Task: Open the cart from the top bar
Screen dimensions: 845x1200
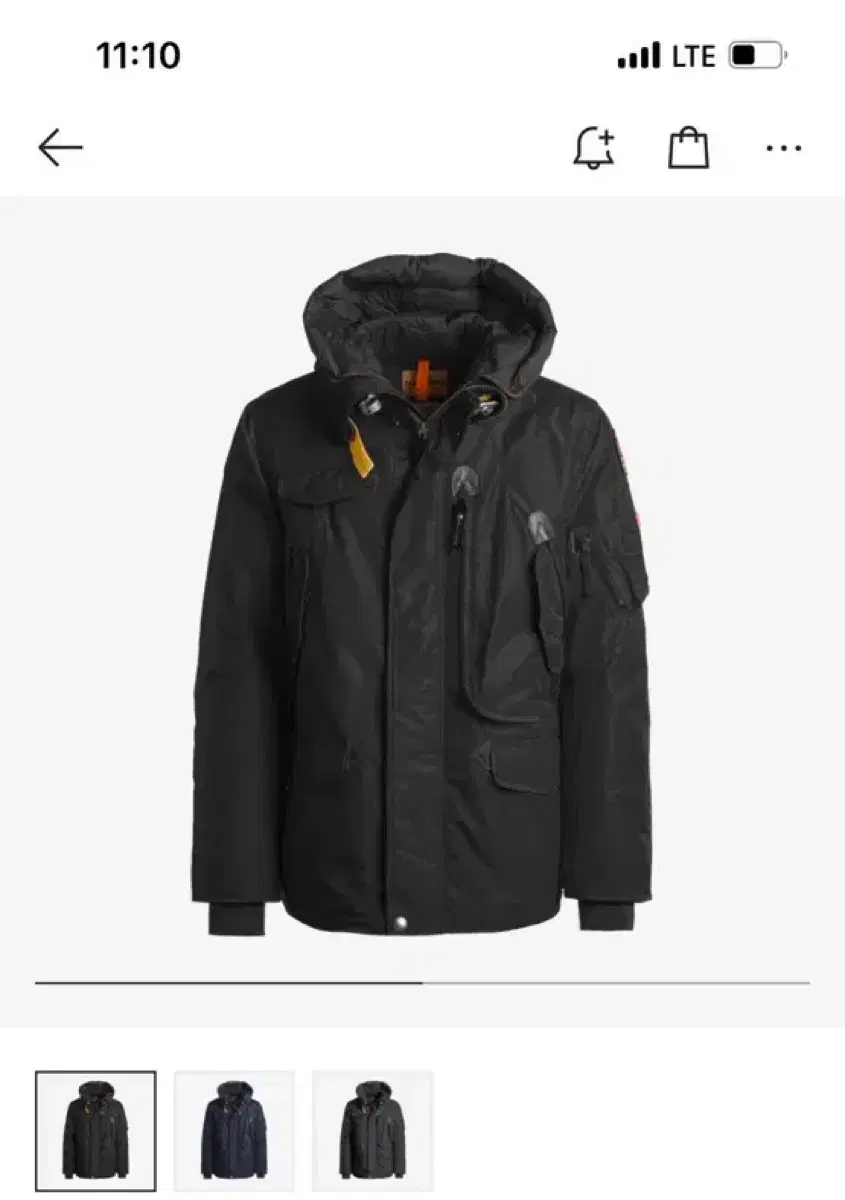Action: 689,147
